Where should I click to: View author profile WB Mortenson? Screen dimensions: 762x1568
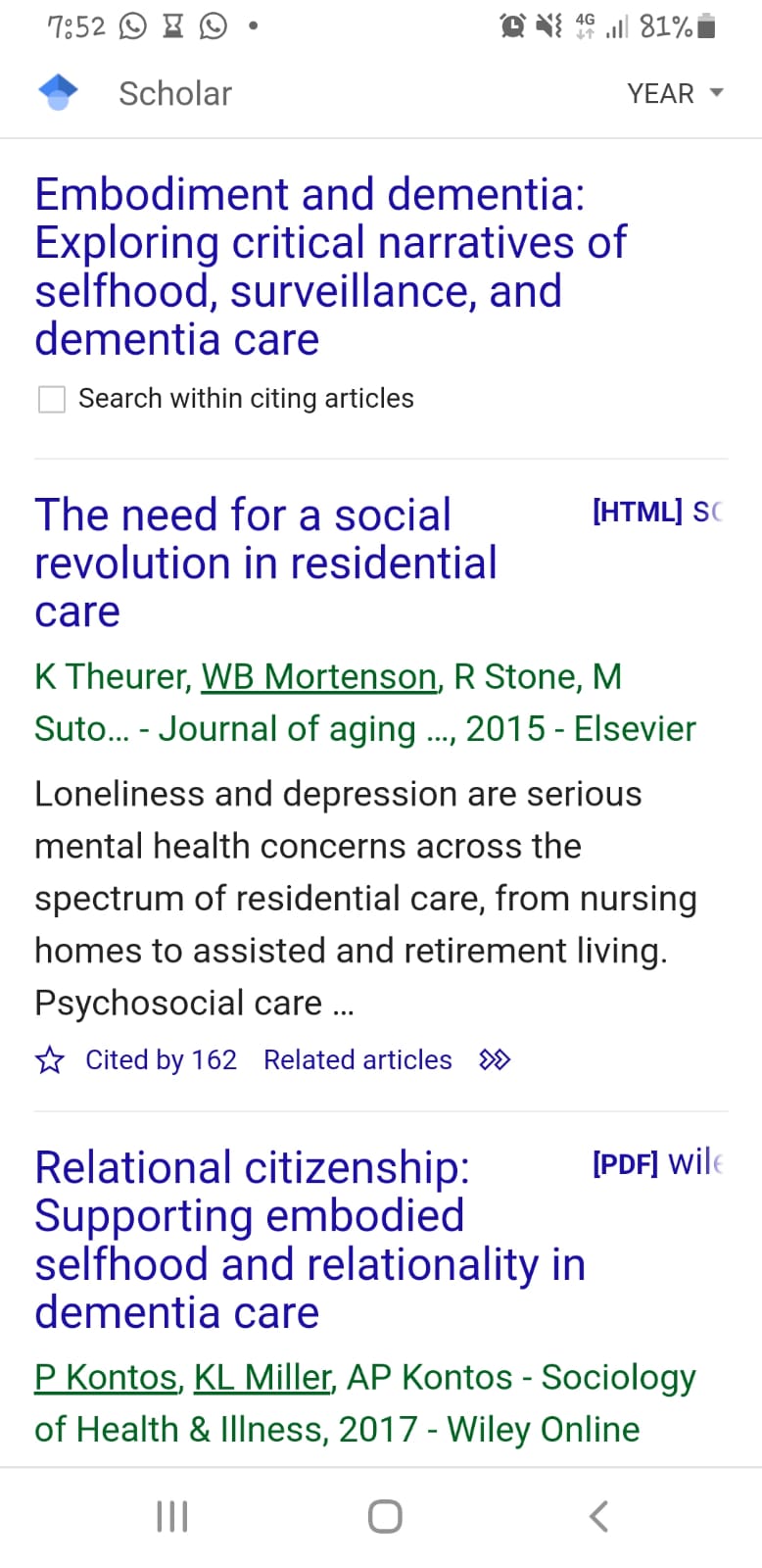[x=319, y=676]
